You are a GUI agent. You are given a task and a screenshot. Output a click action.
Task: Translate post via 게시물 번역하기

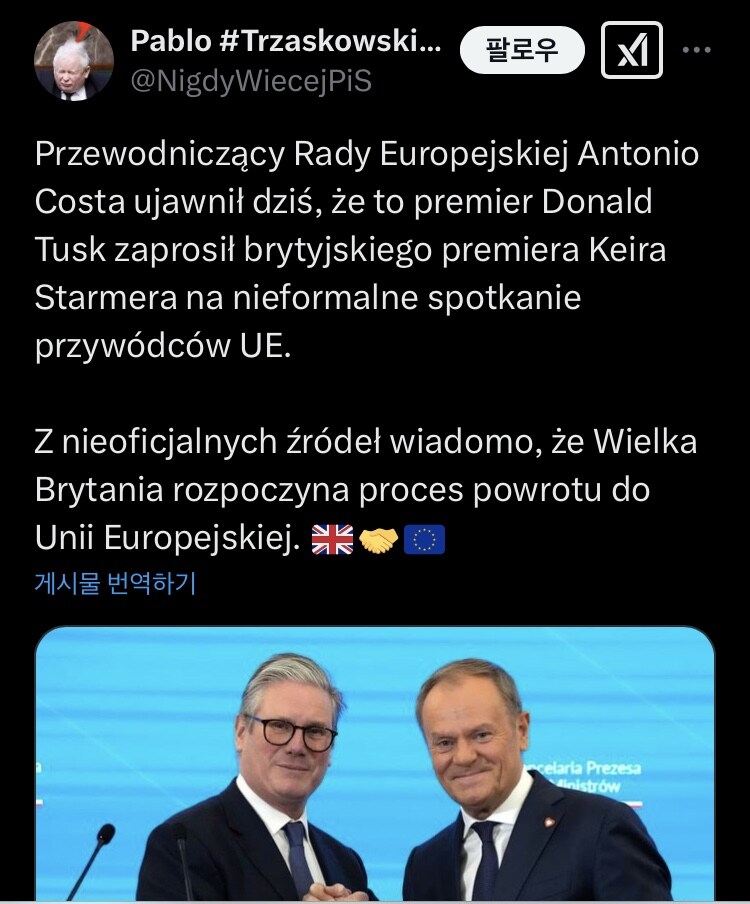(x=115, y=584)
